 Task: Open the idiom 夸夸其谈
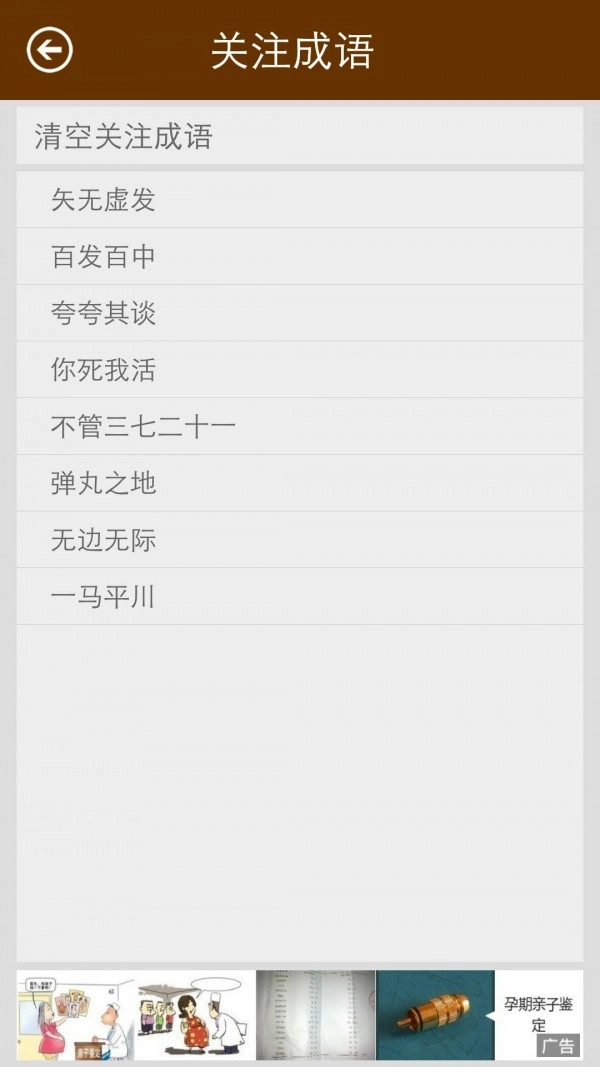click(x=299, y=314)
